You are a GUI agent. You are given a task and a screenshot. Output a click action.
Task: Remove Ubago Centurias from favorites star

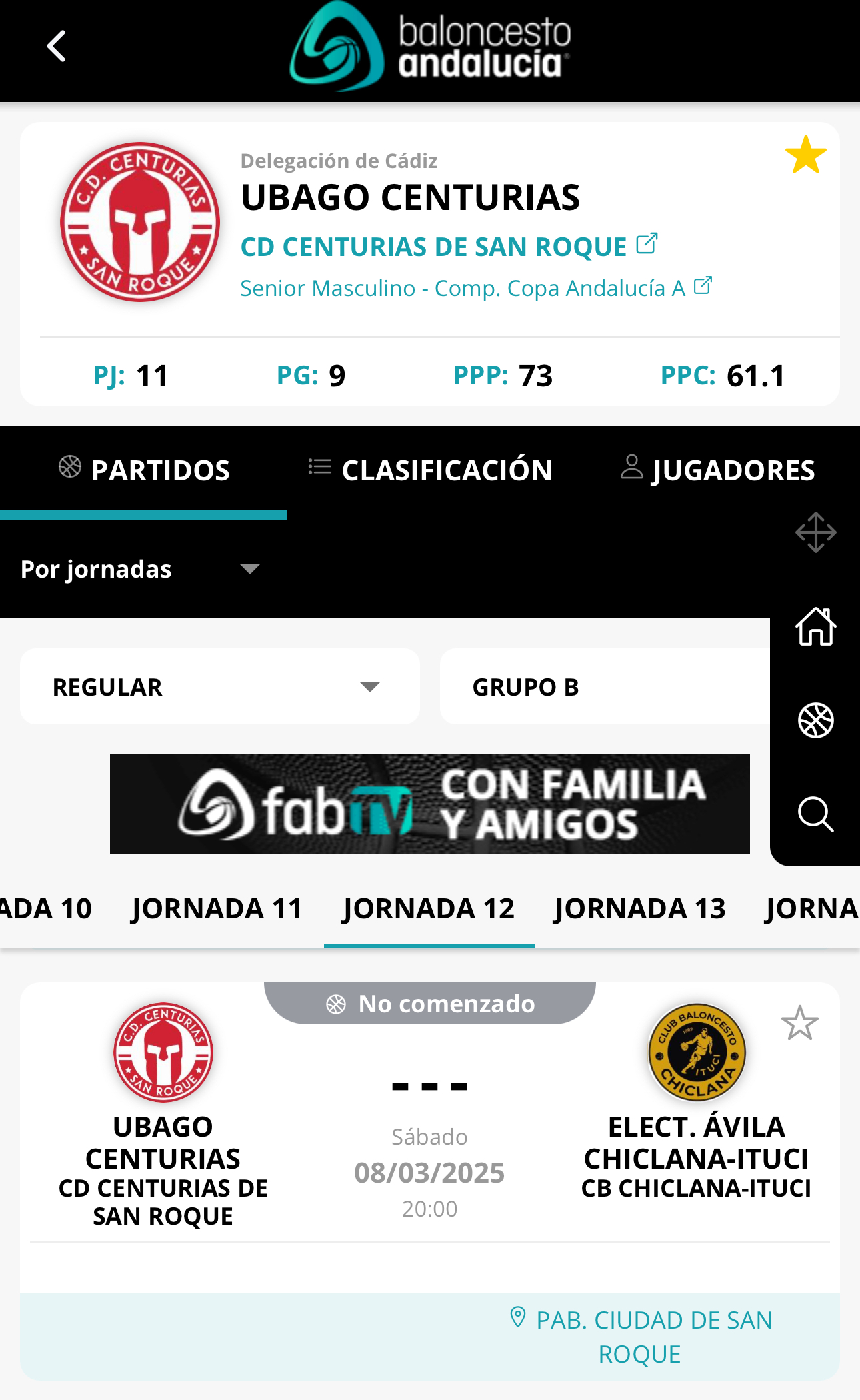805,155
